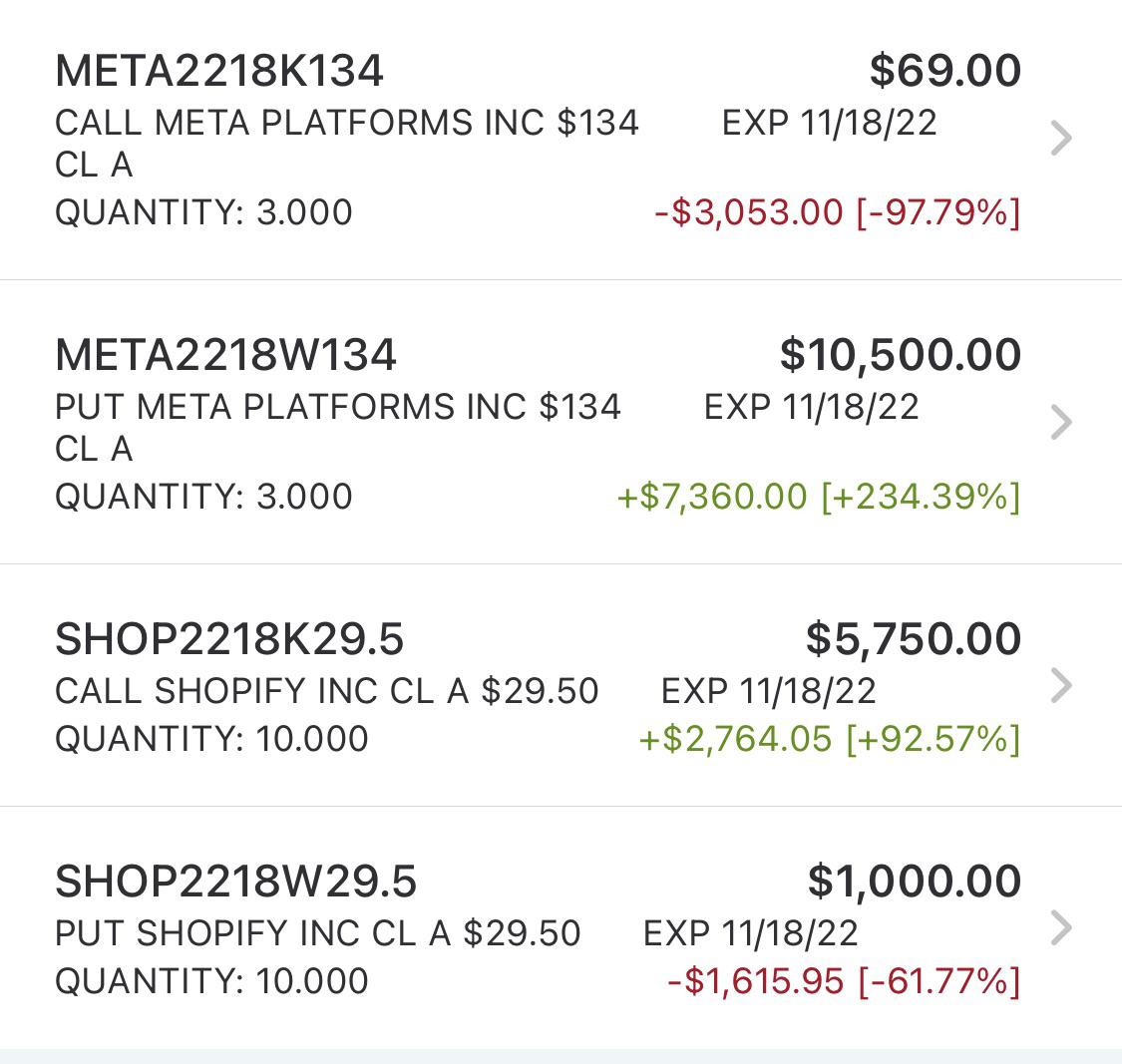Select the SHOP2218K29.5 call position
1122x1064 pixels.
tap(539, 686)
